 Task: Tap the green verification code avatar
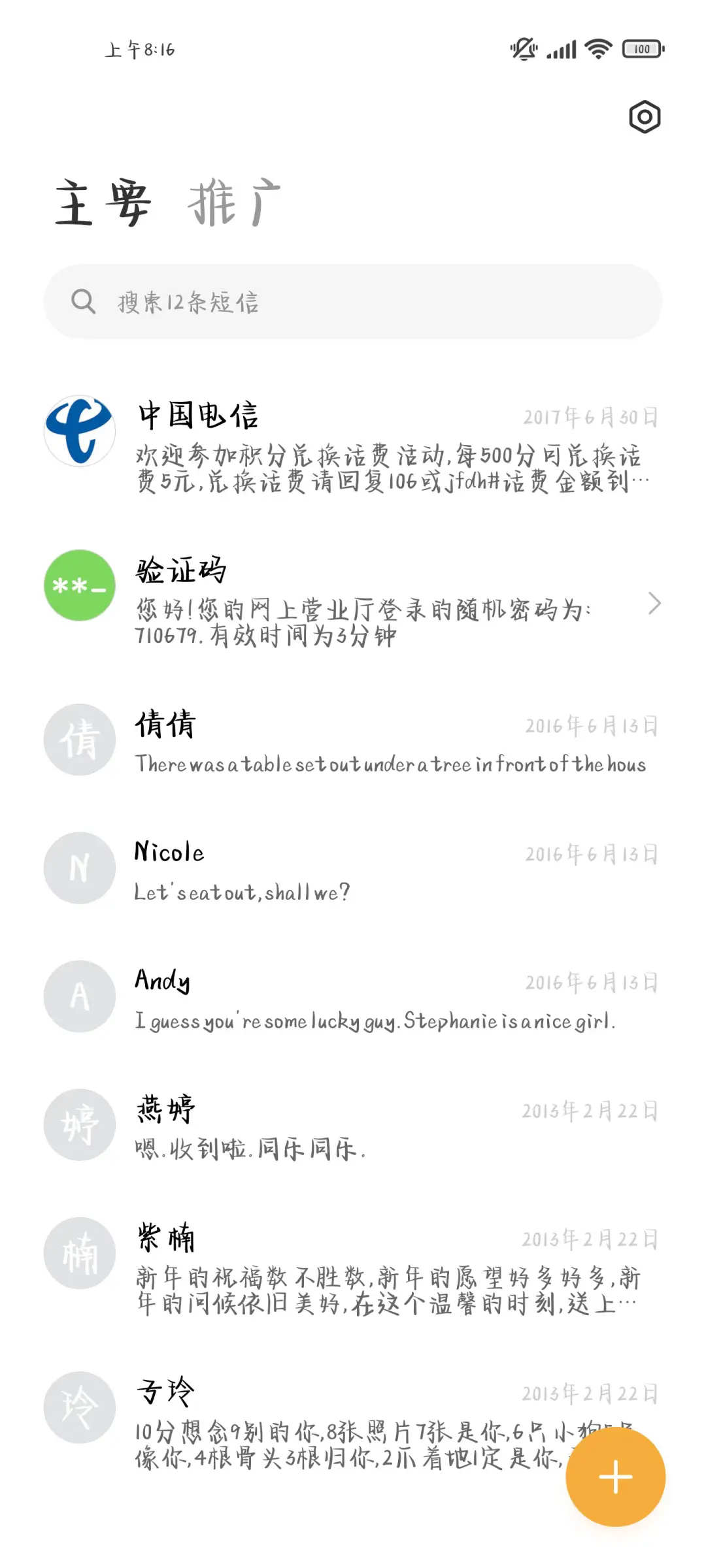coord(79,585)
